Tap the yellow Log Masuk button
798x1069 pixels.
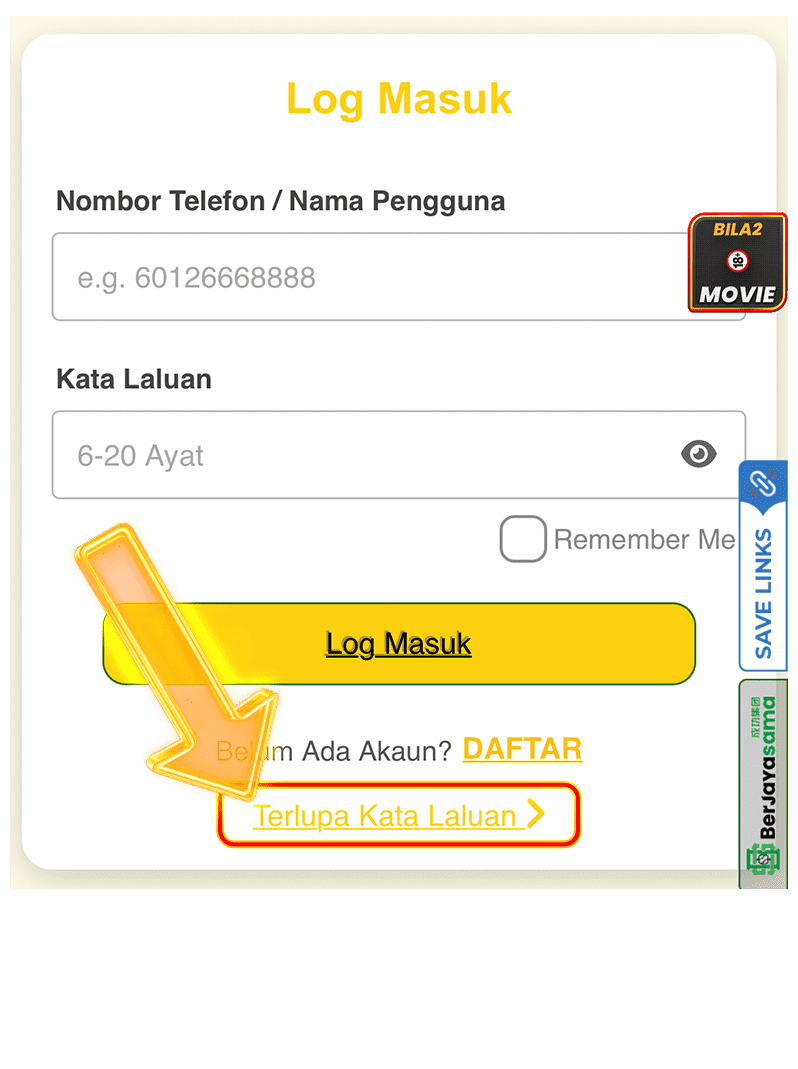tap(398, 644)
